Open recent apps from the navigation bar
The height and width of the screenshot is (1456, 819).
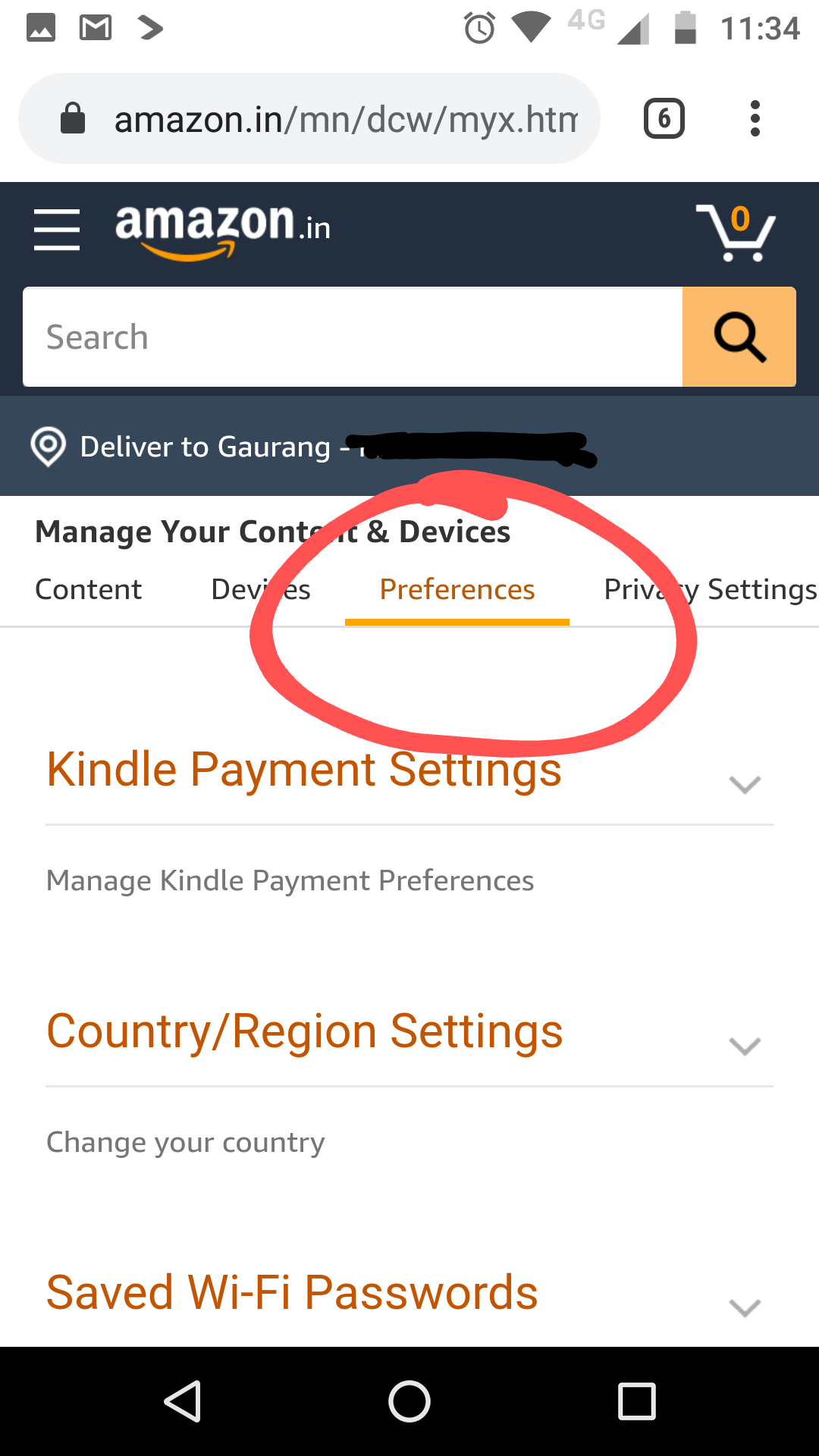click(637, 1401)
